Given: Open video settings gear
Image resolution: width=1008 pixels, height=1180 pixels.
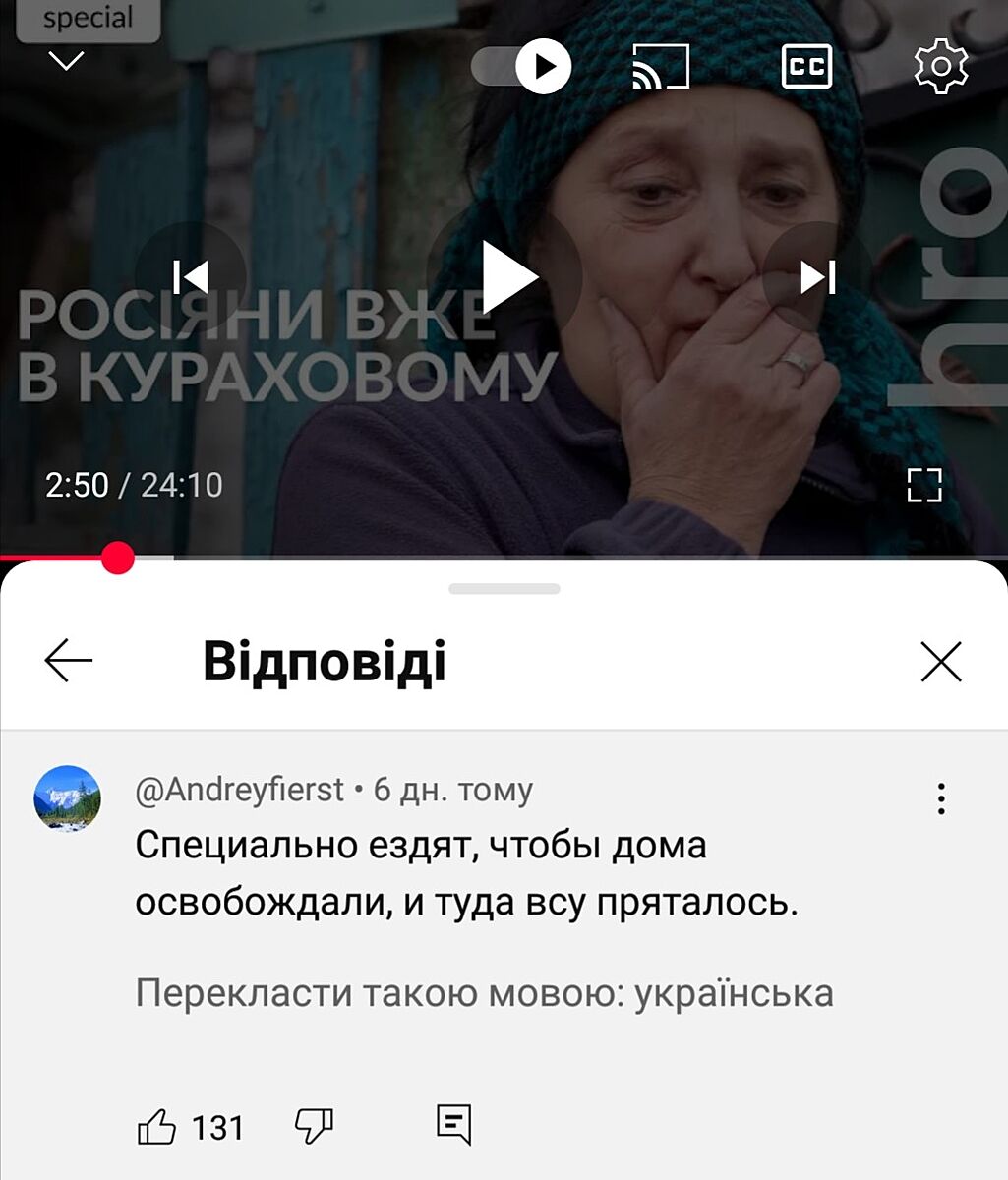Looking at the screenshot, I should point(941,67).
